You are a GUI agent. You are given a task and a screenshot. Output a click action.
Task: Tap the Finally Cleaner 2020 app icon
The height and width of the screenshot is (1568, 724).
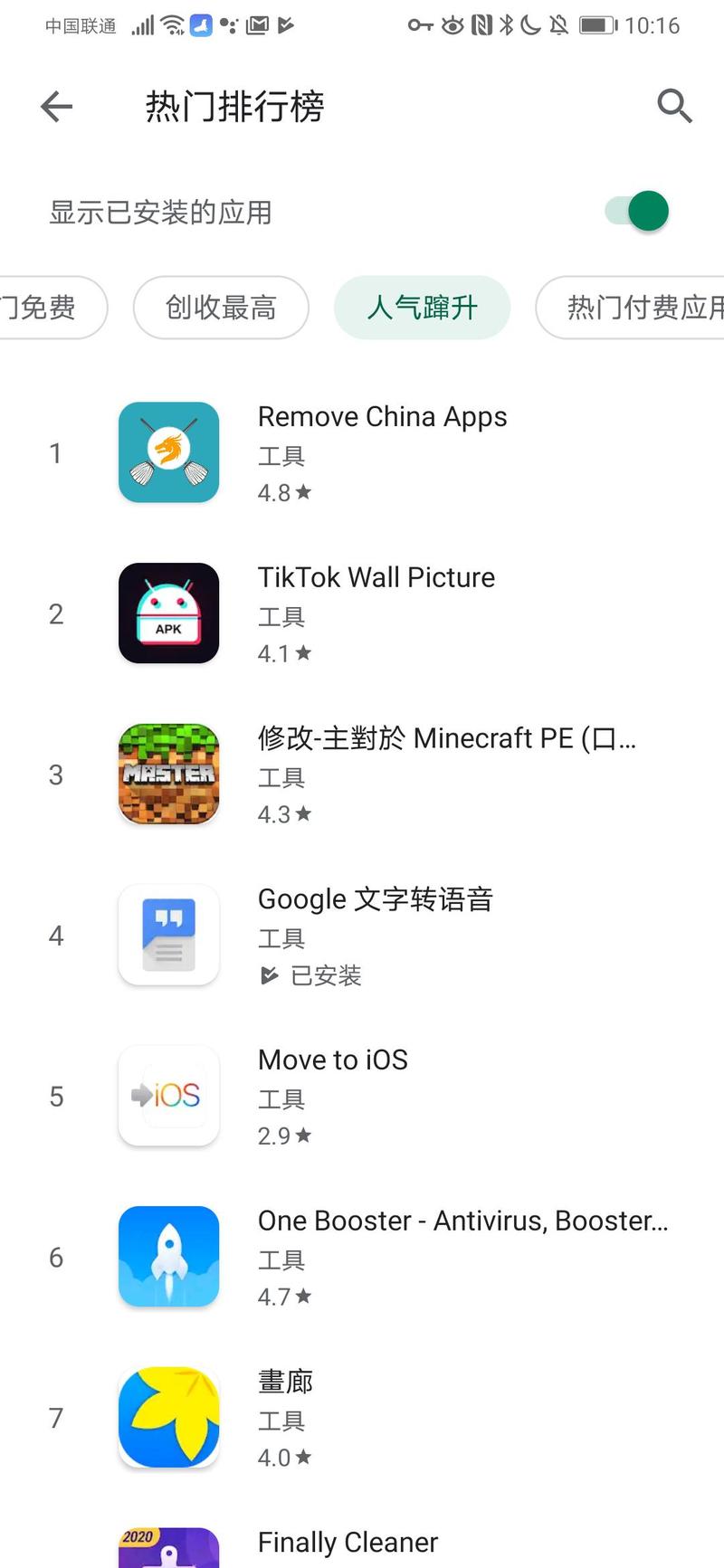click(168, 1552)
